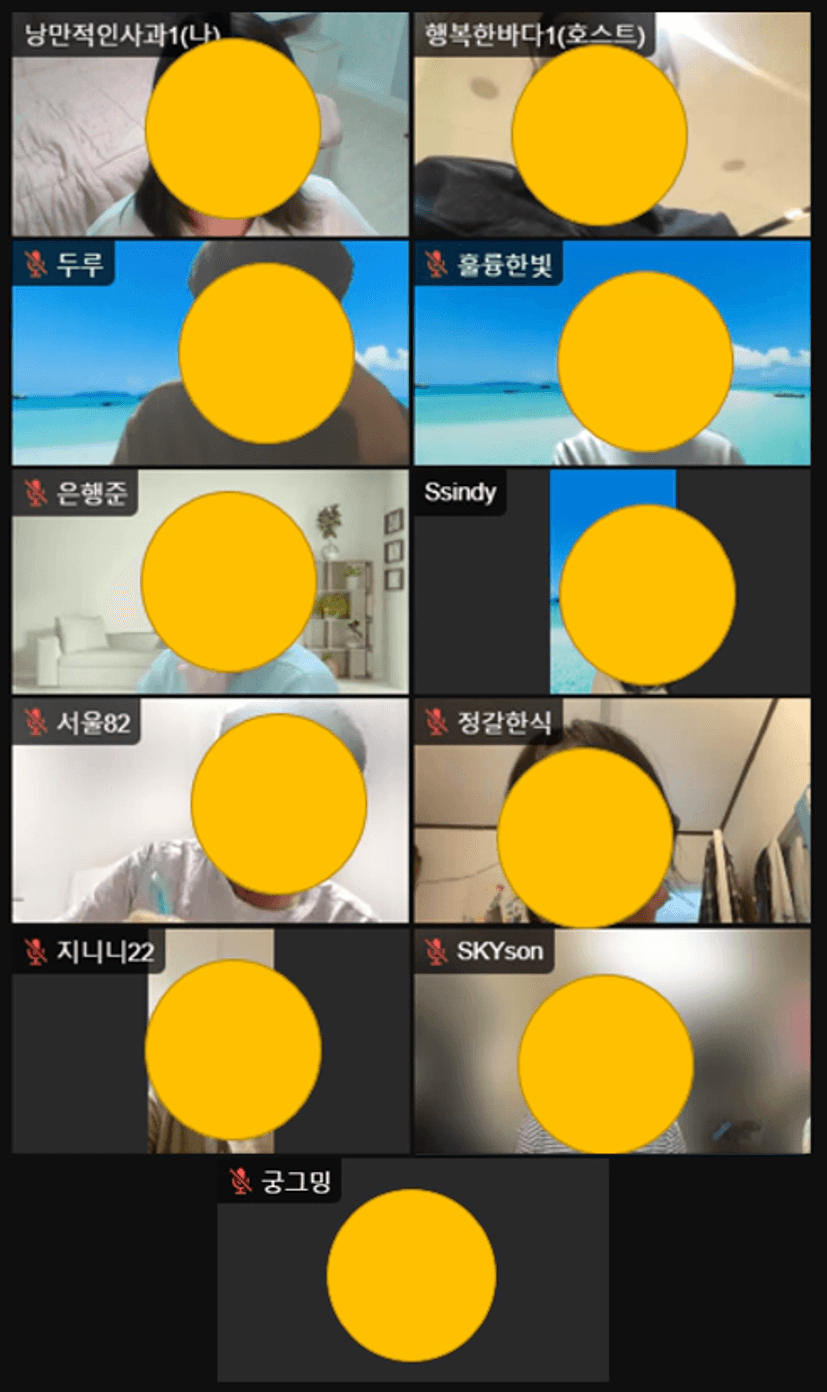Select the 낭만적인사과1(나) video tile
827x1392 pixels.
pyautogui.click(x=210, y=124)
